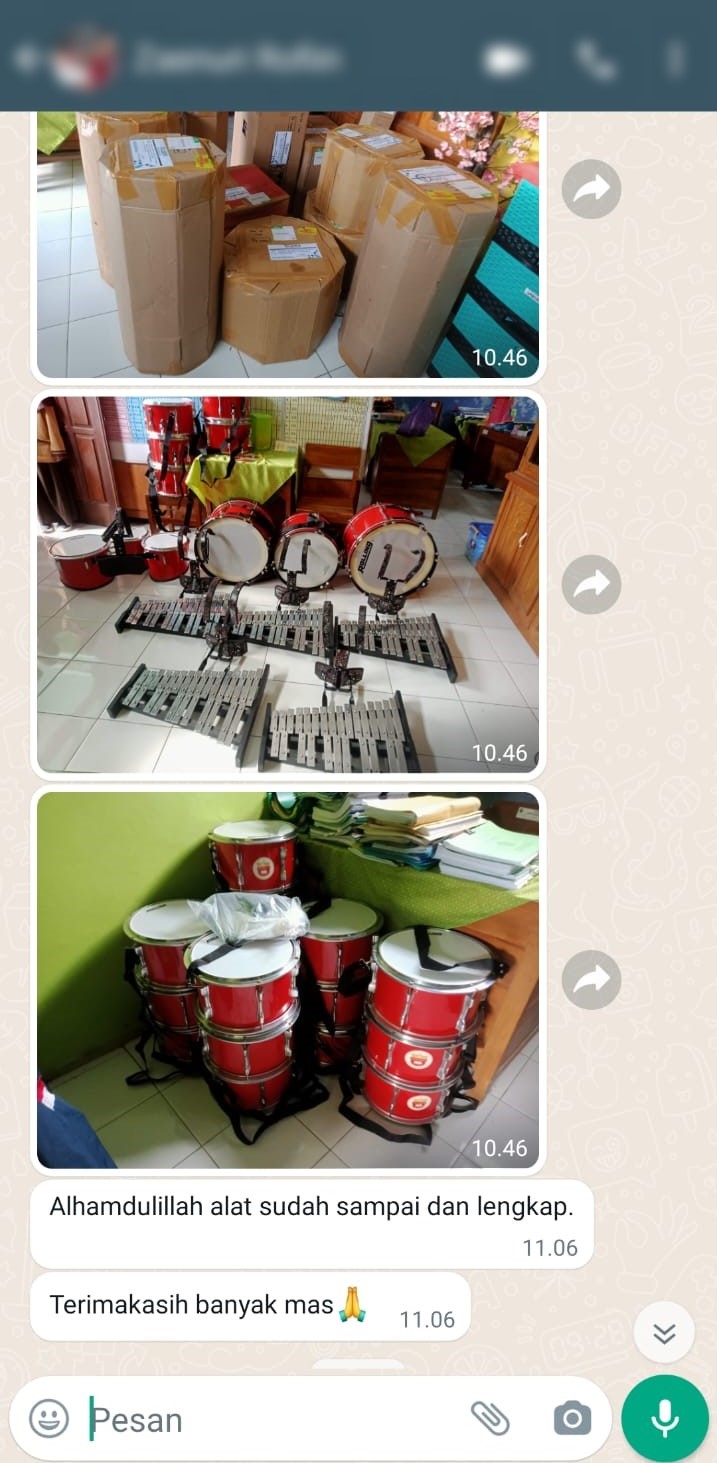Open the cardboard boxes photo
The image size is (717, 1463).
(288, 245)
